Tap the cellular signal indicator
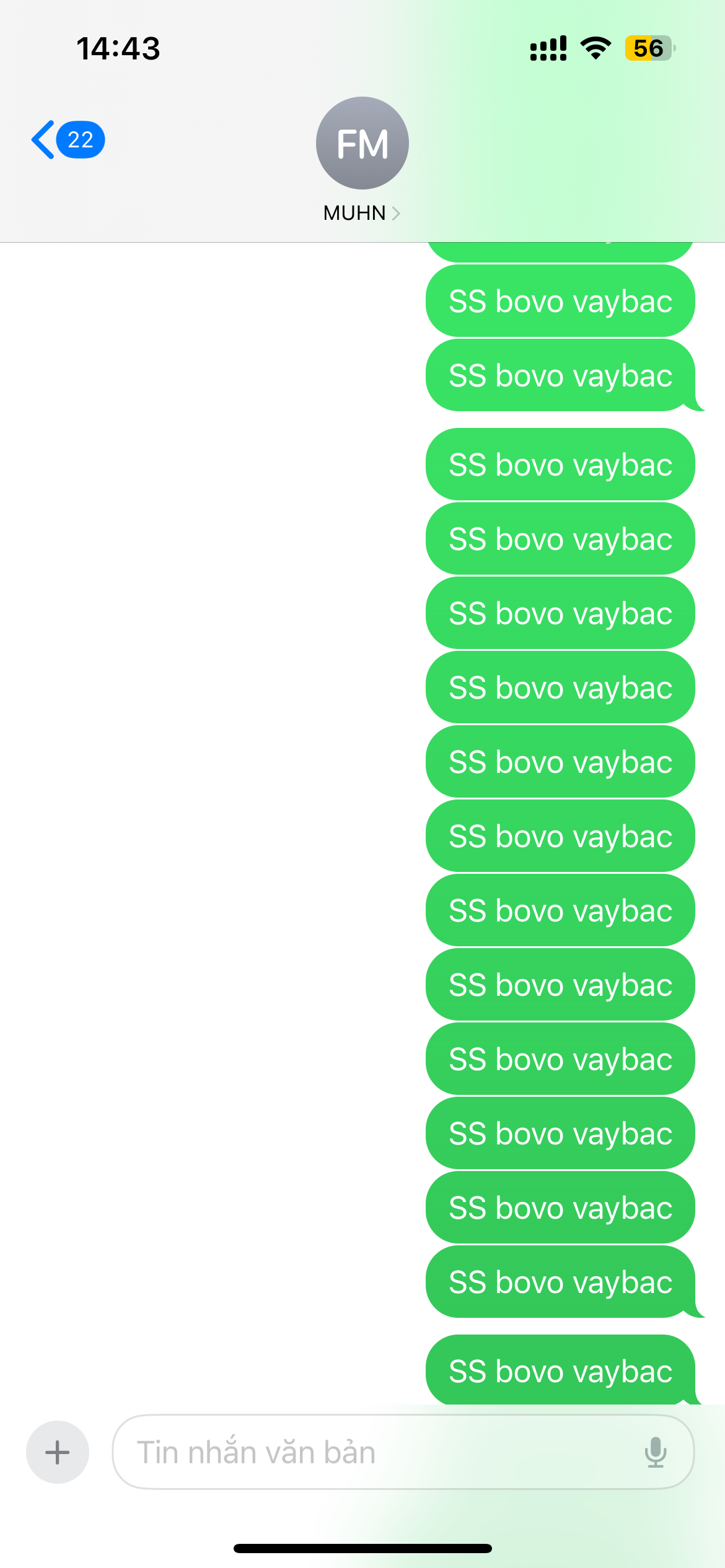Image resolution: width=725 pixels, height=1568 pixels. click(548, 47)
